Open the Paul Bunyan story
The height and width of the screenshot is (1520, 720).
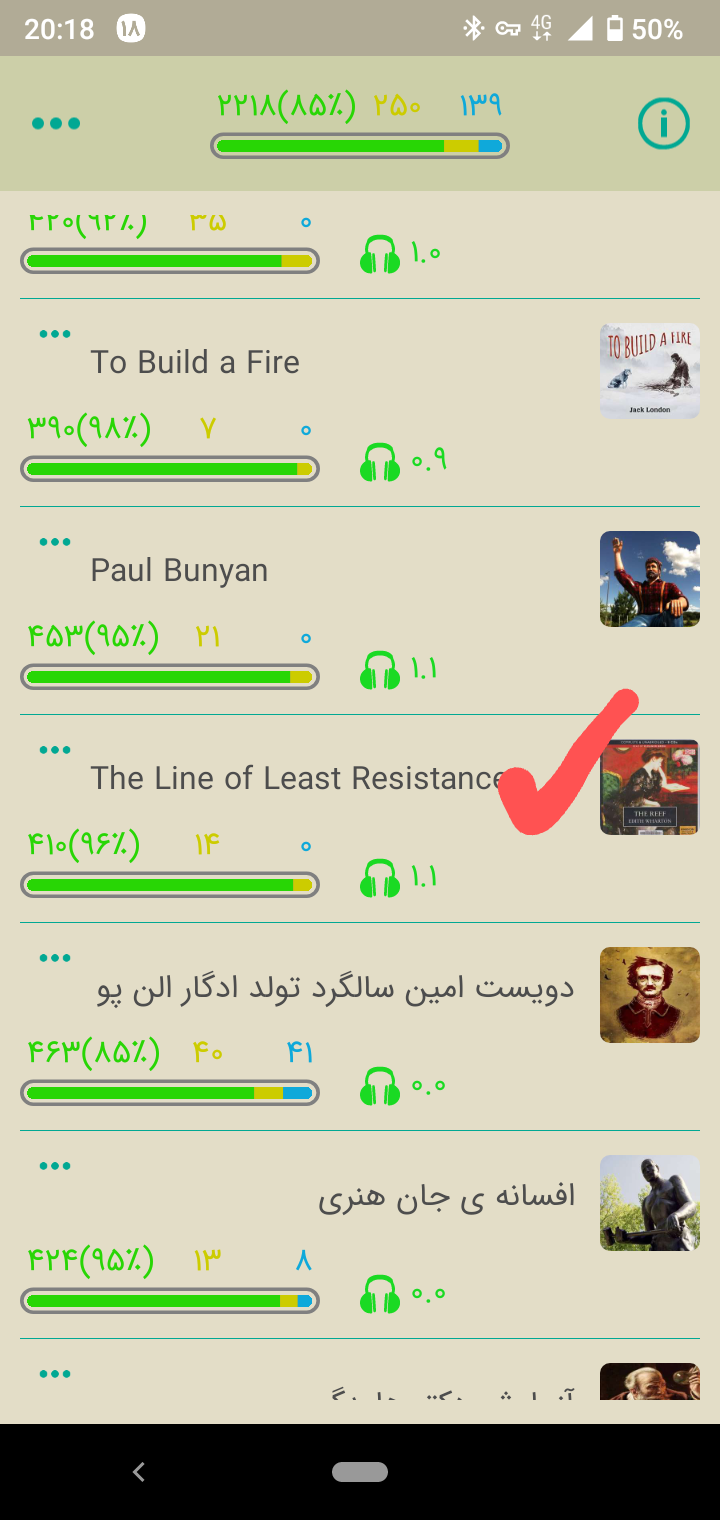coord(180,570)
